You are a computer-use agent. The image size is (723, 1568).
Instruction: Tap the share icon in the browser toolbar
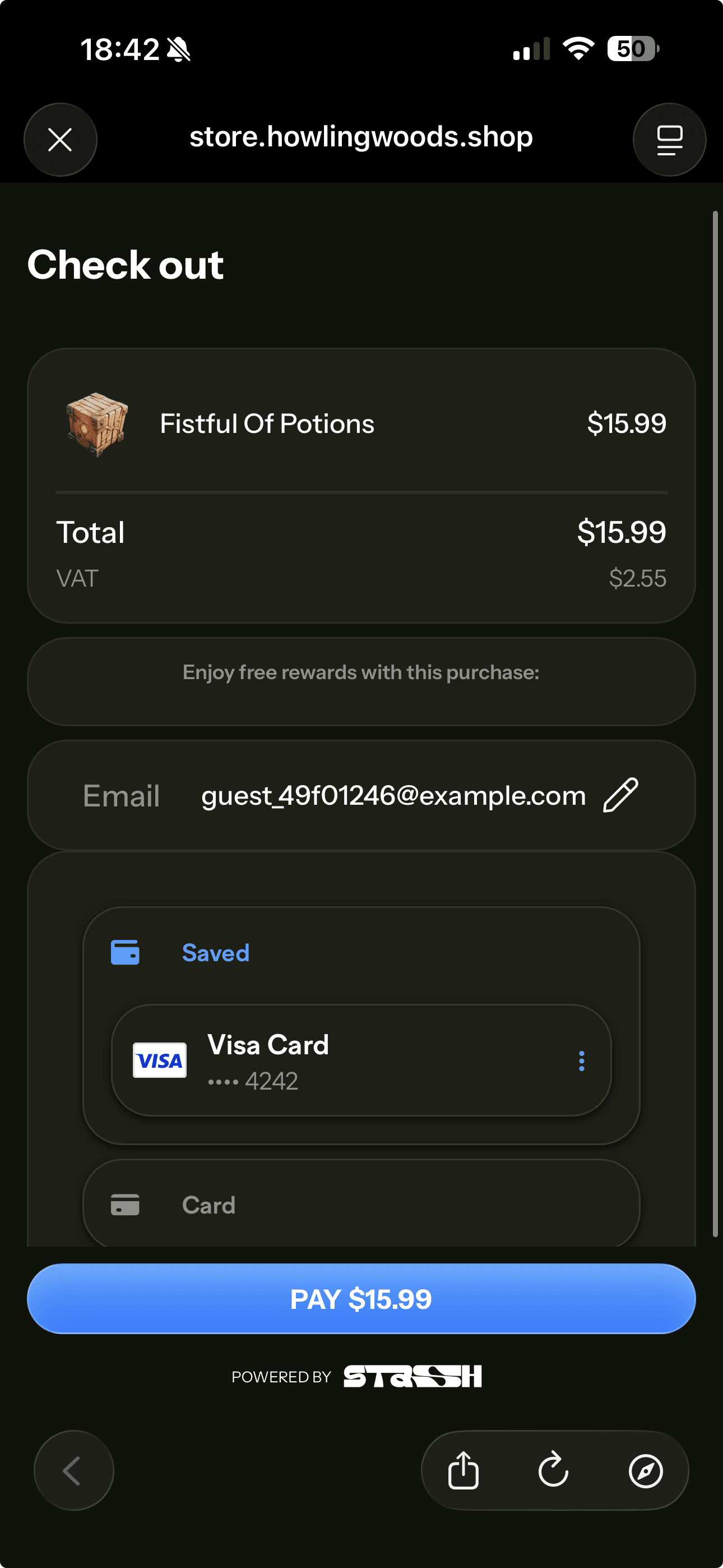pos(463,1470)
